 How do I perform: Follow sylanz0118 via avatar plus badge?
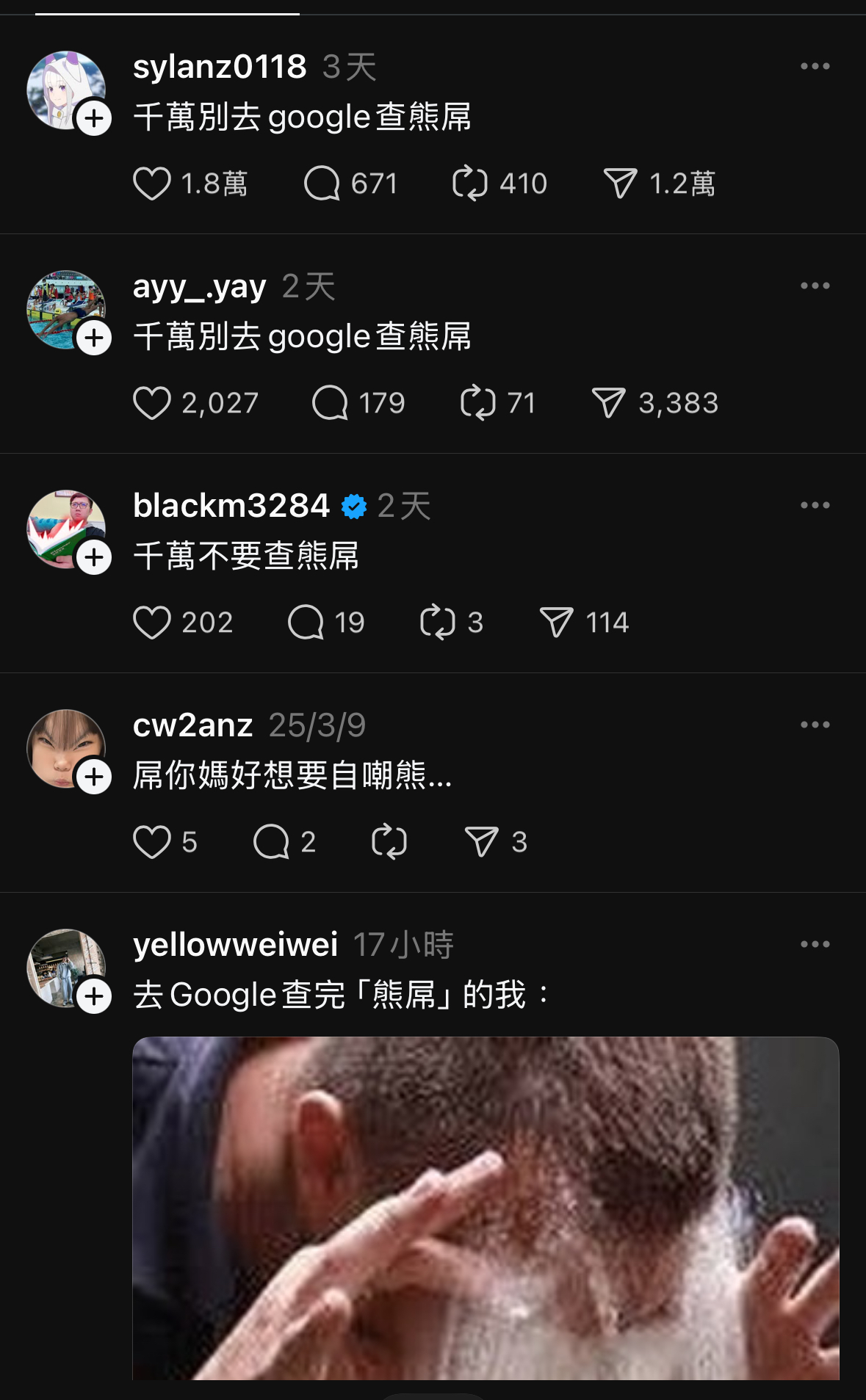click(94, 118)
